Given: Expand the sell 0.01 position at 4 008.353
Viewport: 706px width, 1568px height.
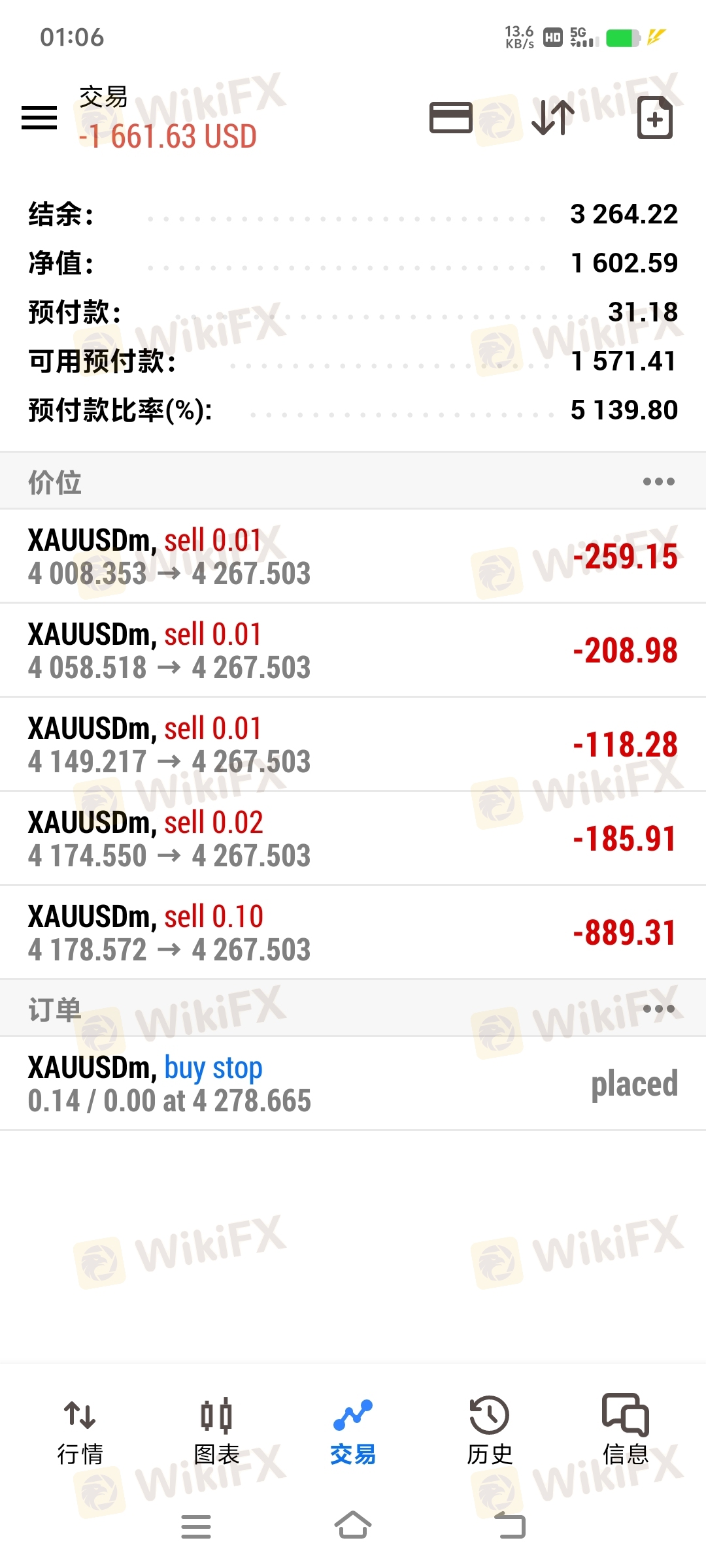Looking at the screenshot, I should coord(353,557).
